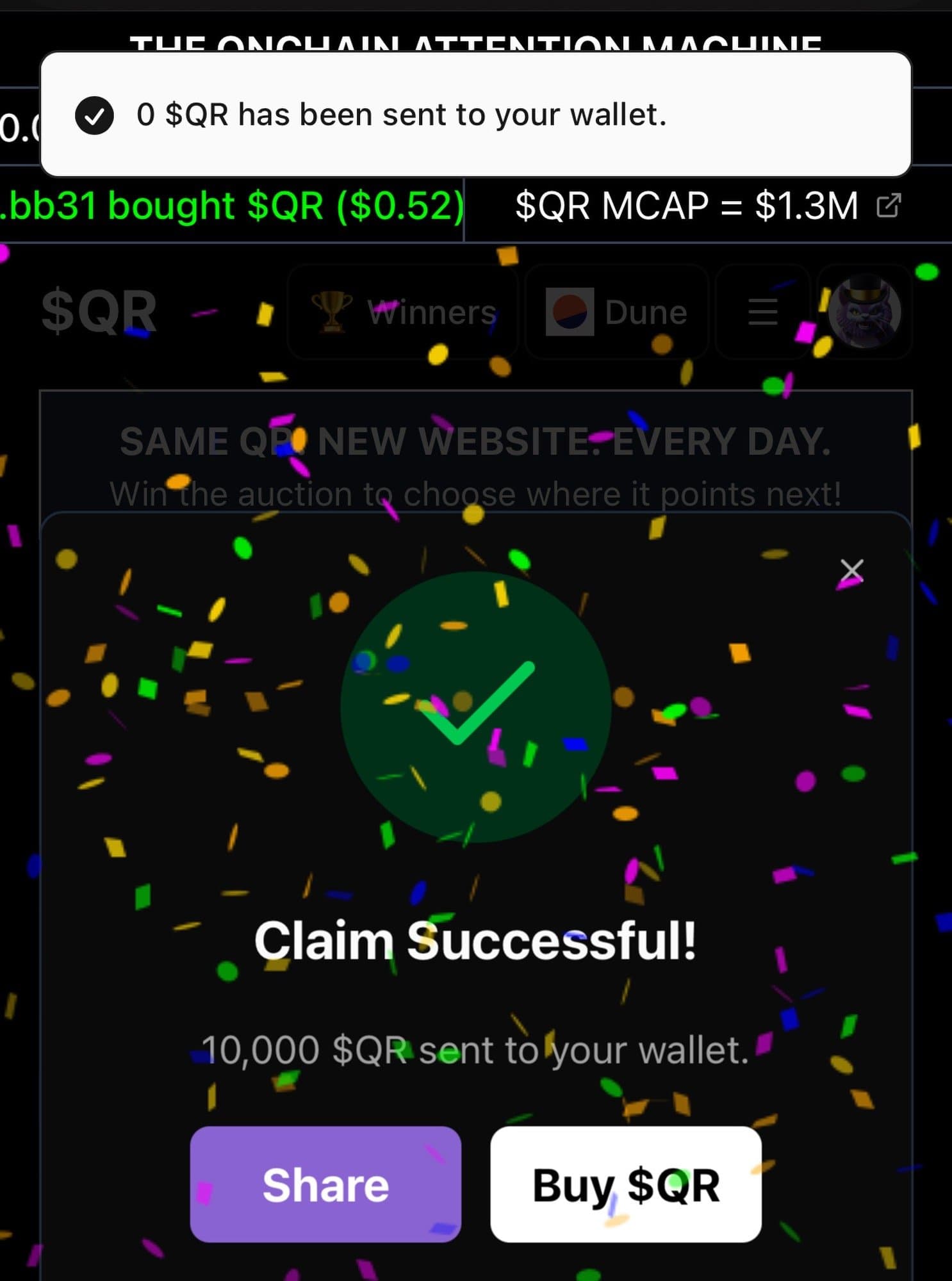This screenshot has height=1281, width=952.
Task: Open the profile avatar
Action: 864,312
